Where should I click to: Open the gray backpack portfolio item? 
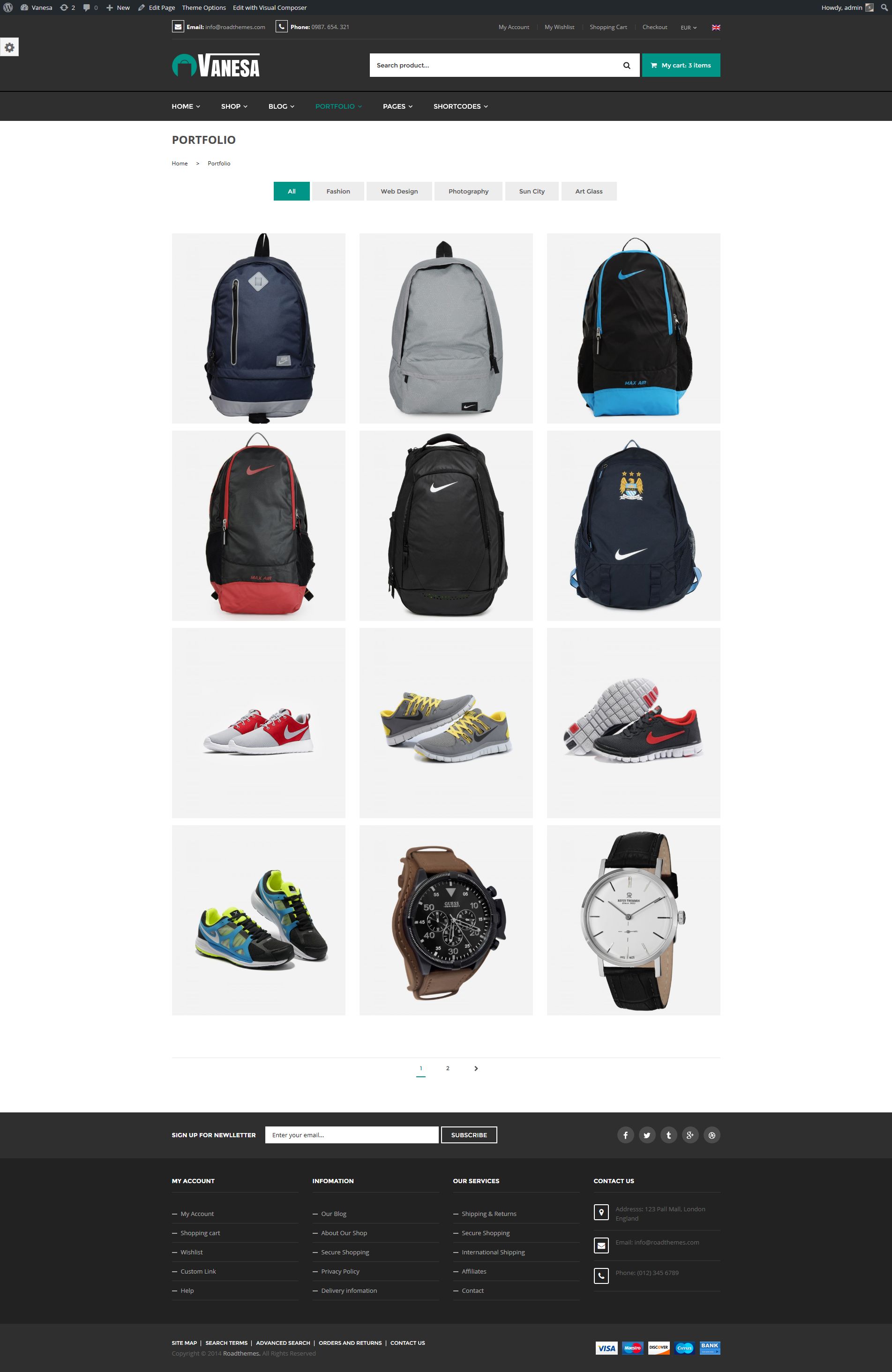coord(446,328)
